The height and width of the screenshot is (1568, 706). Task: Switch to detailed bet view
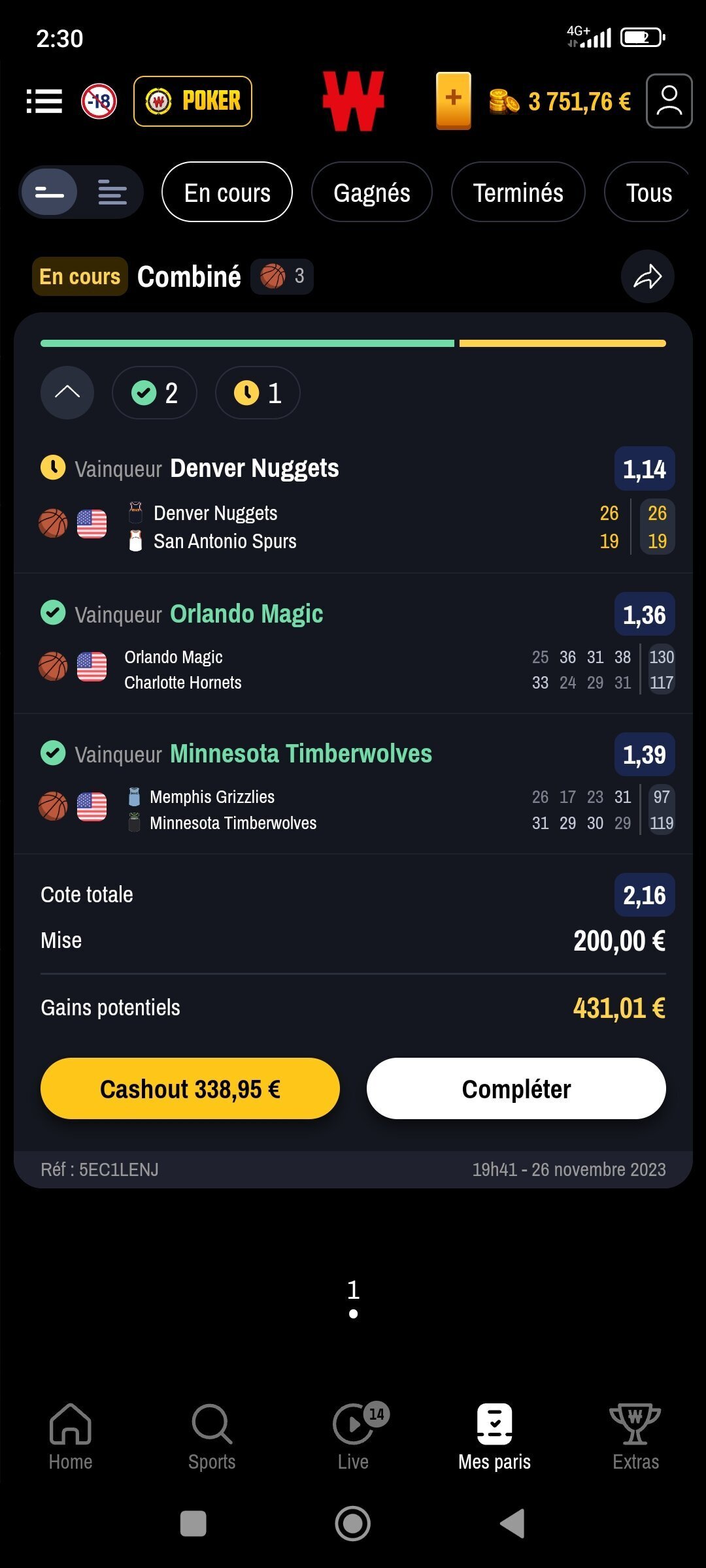112,192
